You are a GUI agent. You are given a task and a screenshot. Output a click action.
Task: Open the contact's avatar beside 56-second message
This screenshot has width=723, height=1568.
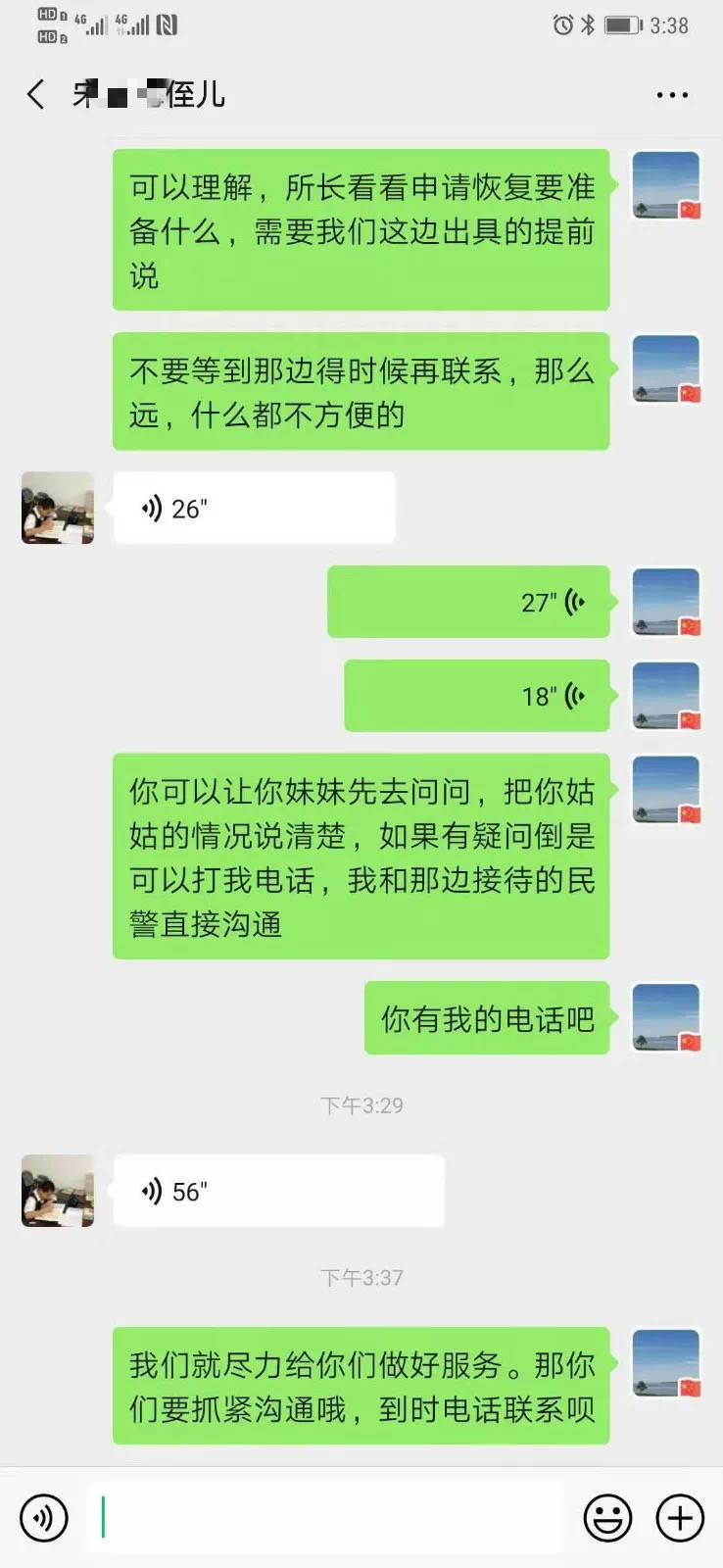coord(58,1191)
